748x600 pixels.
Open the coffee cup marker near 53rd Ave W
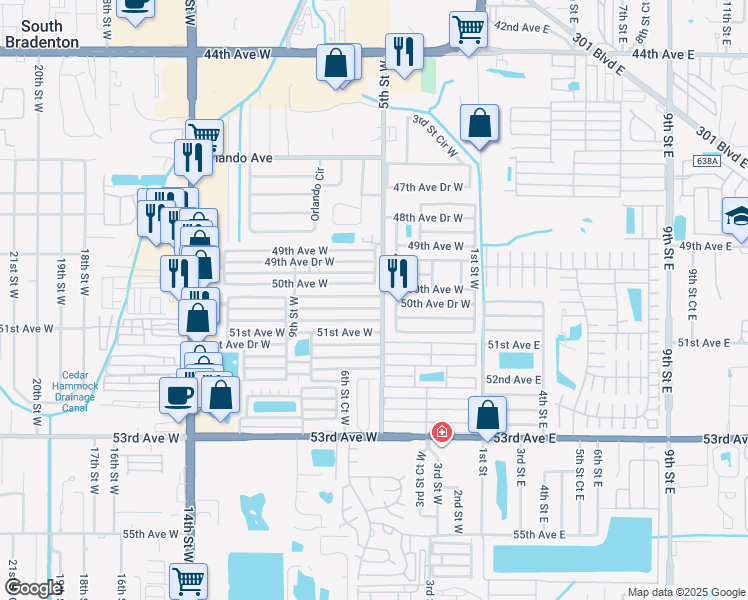pyautogui.click(x=179, y=394)
